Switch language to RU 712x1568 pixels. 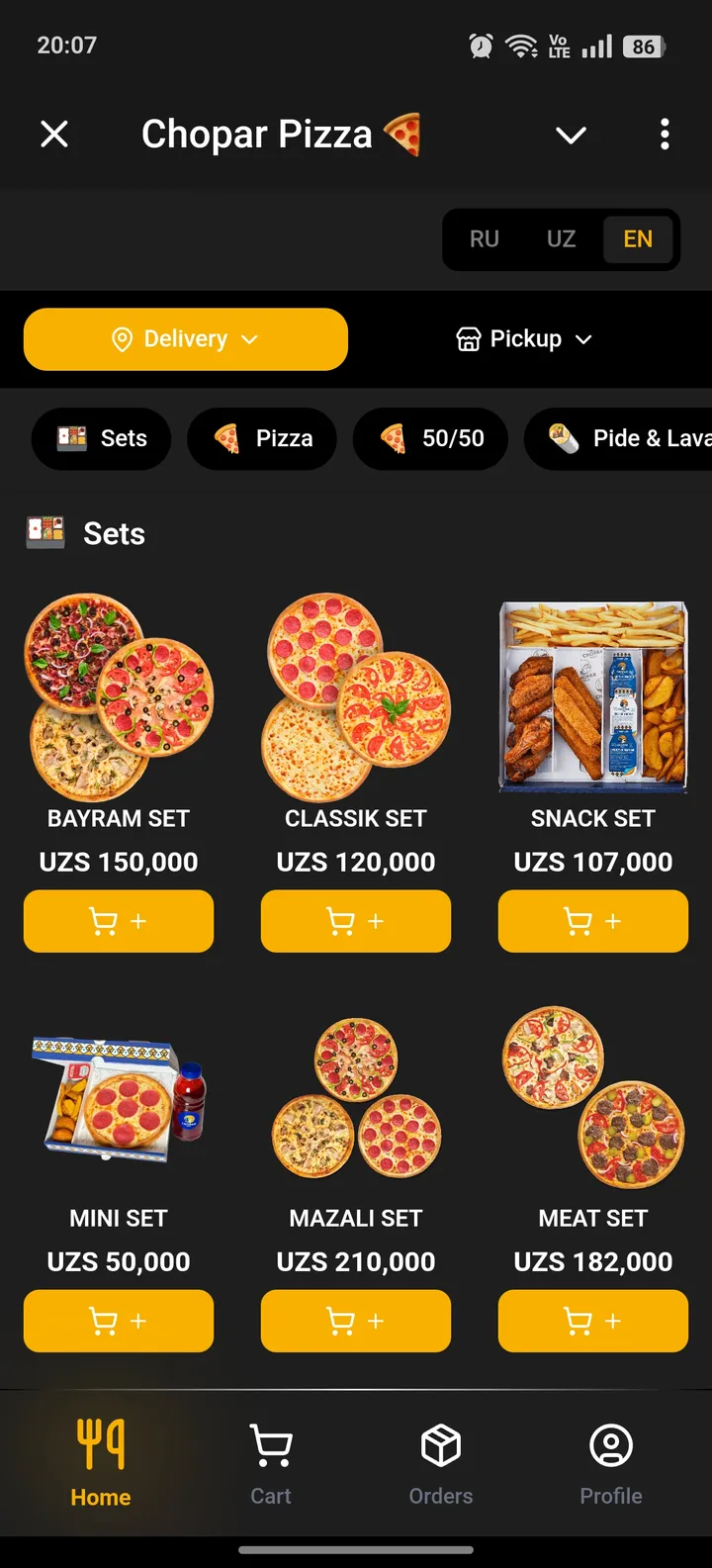coord(484,239)
